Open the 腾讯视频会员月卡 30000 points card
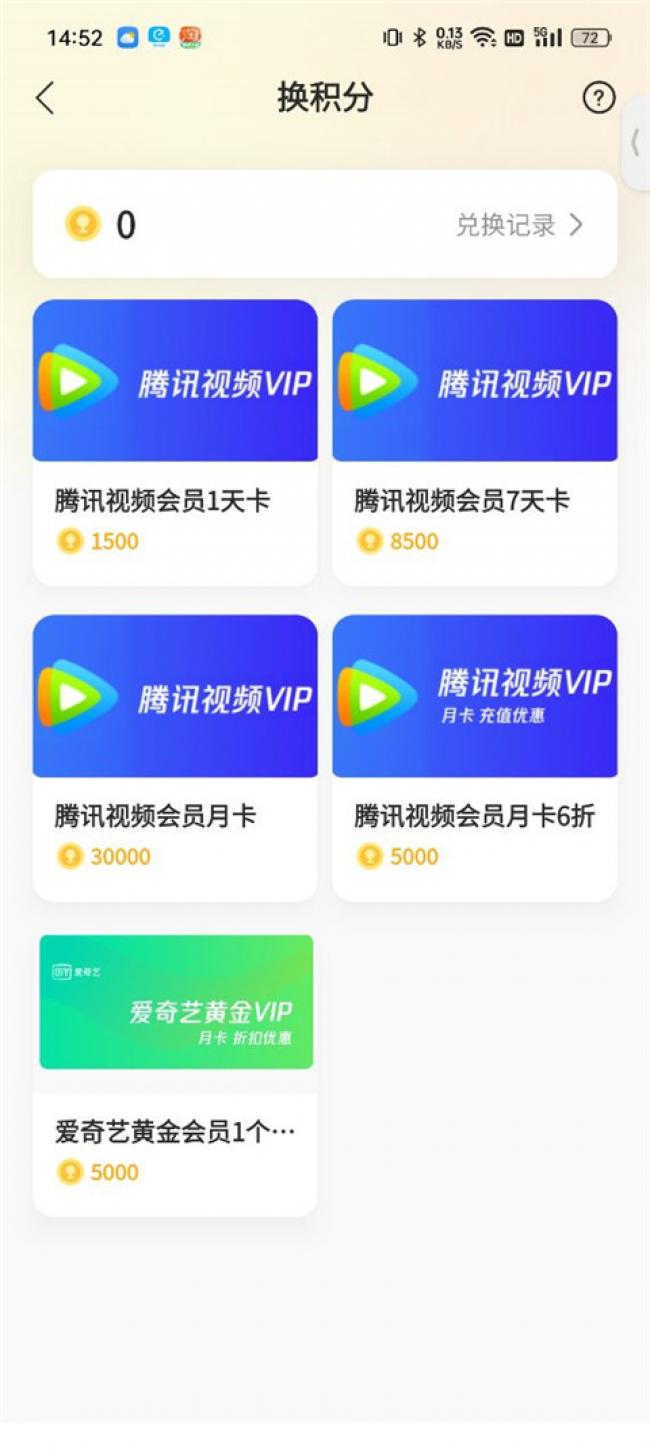Image resolution: width=650 pixels, height=1451 pixels. click(175, 758)
